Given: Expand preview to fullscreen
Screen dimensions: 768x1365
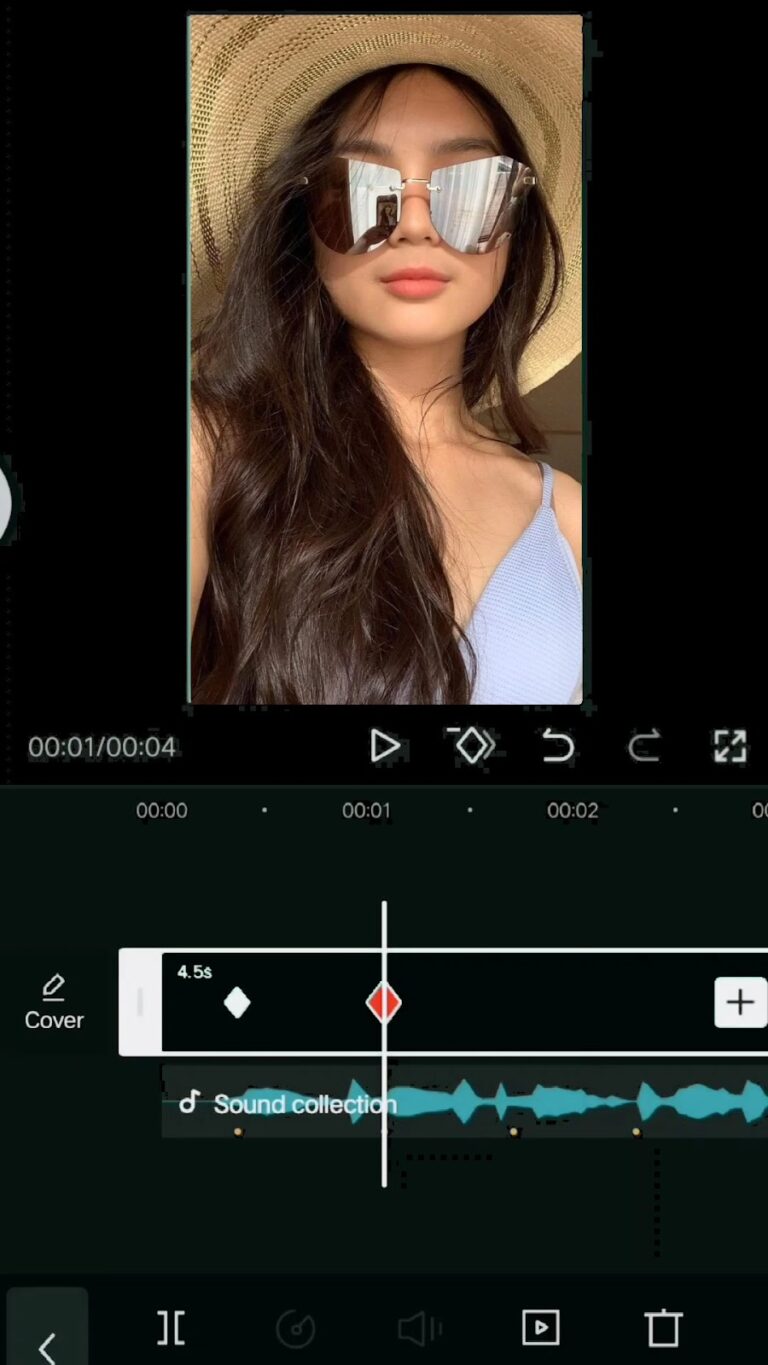Looking at the screenshot, I should point(729,746).
